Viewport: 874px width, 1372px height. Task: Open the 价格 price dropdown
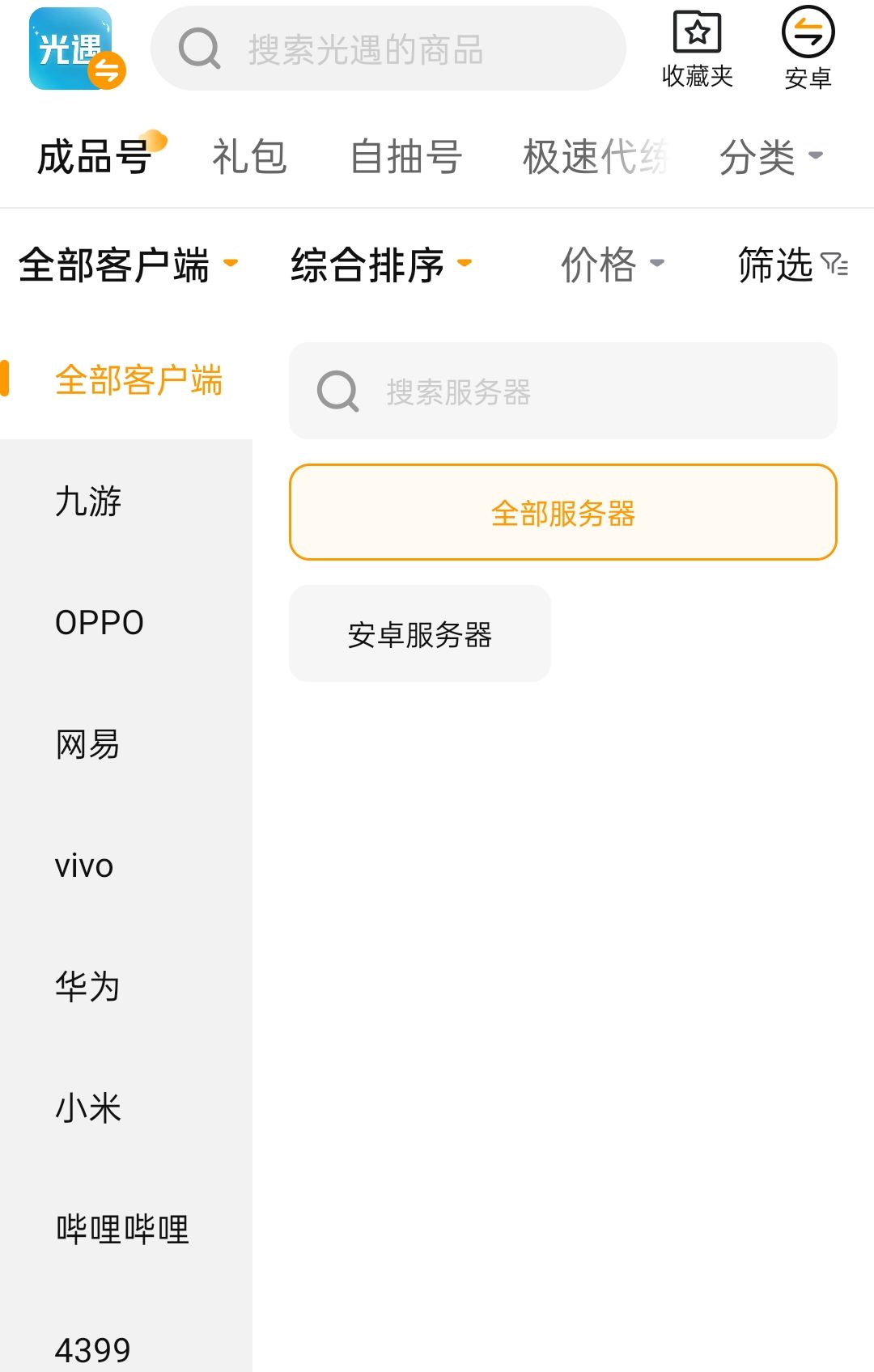pos(612,265)
